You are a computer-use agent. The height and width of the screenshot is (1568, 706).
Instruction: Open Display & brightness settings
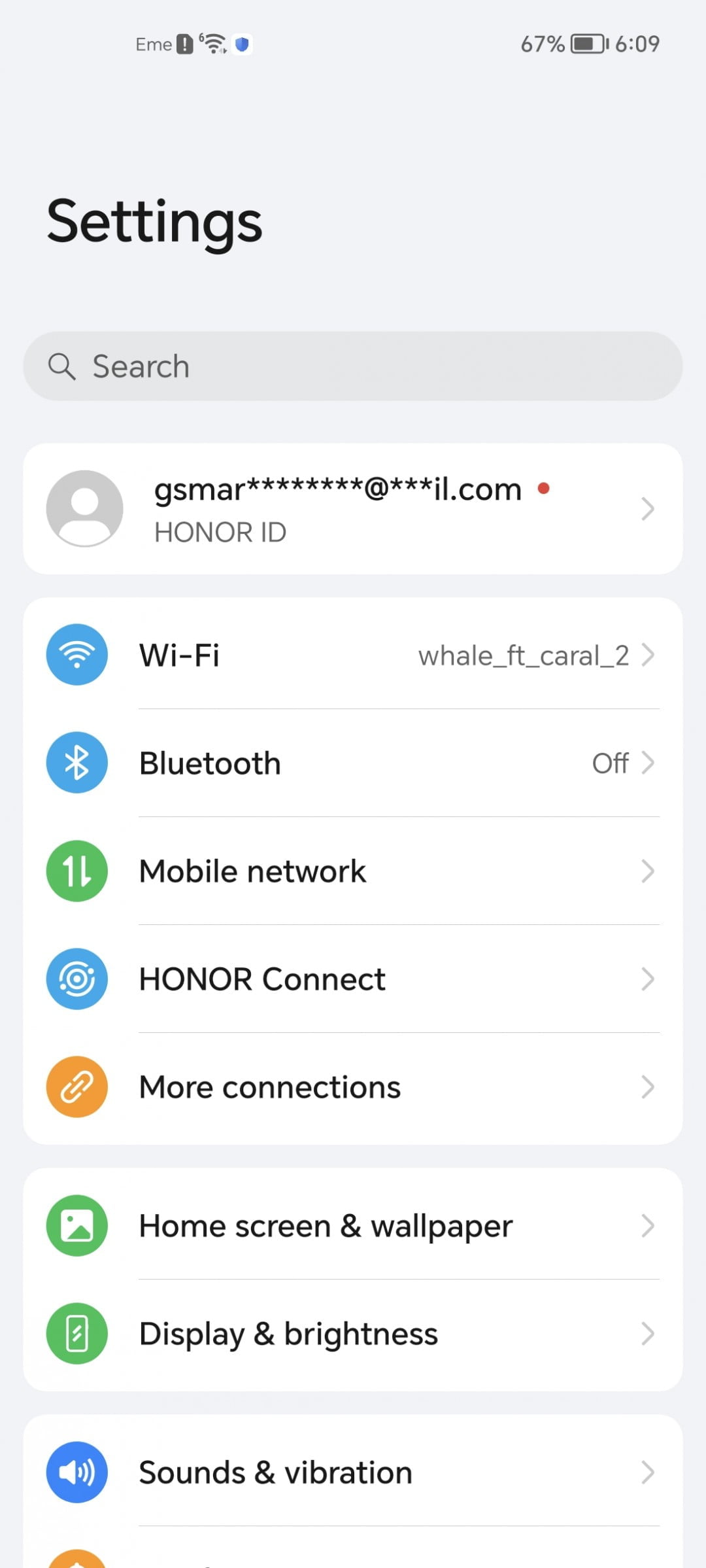(x=353, y=1334)
